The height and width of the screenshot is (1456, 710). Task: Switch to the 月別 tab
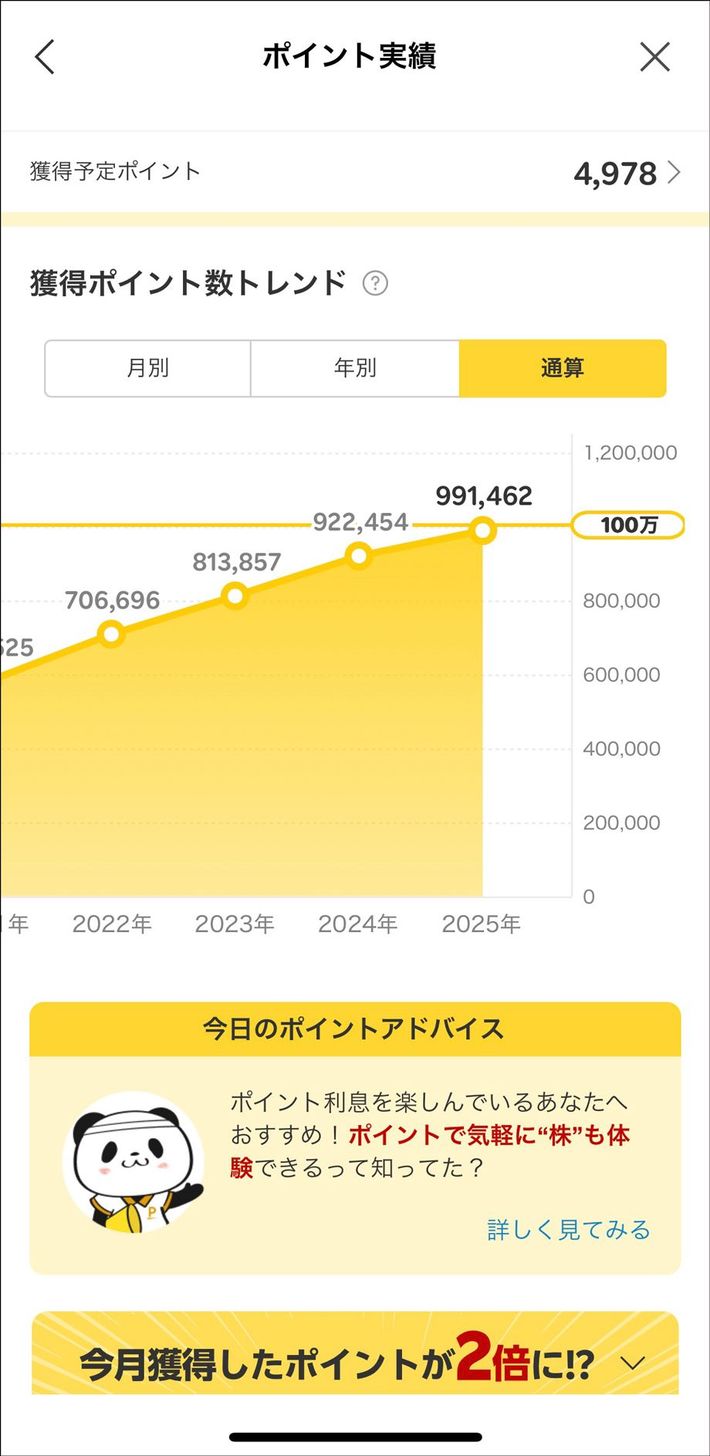tap(148, 368)
